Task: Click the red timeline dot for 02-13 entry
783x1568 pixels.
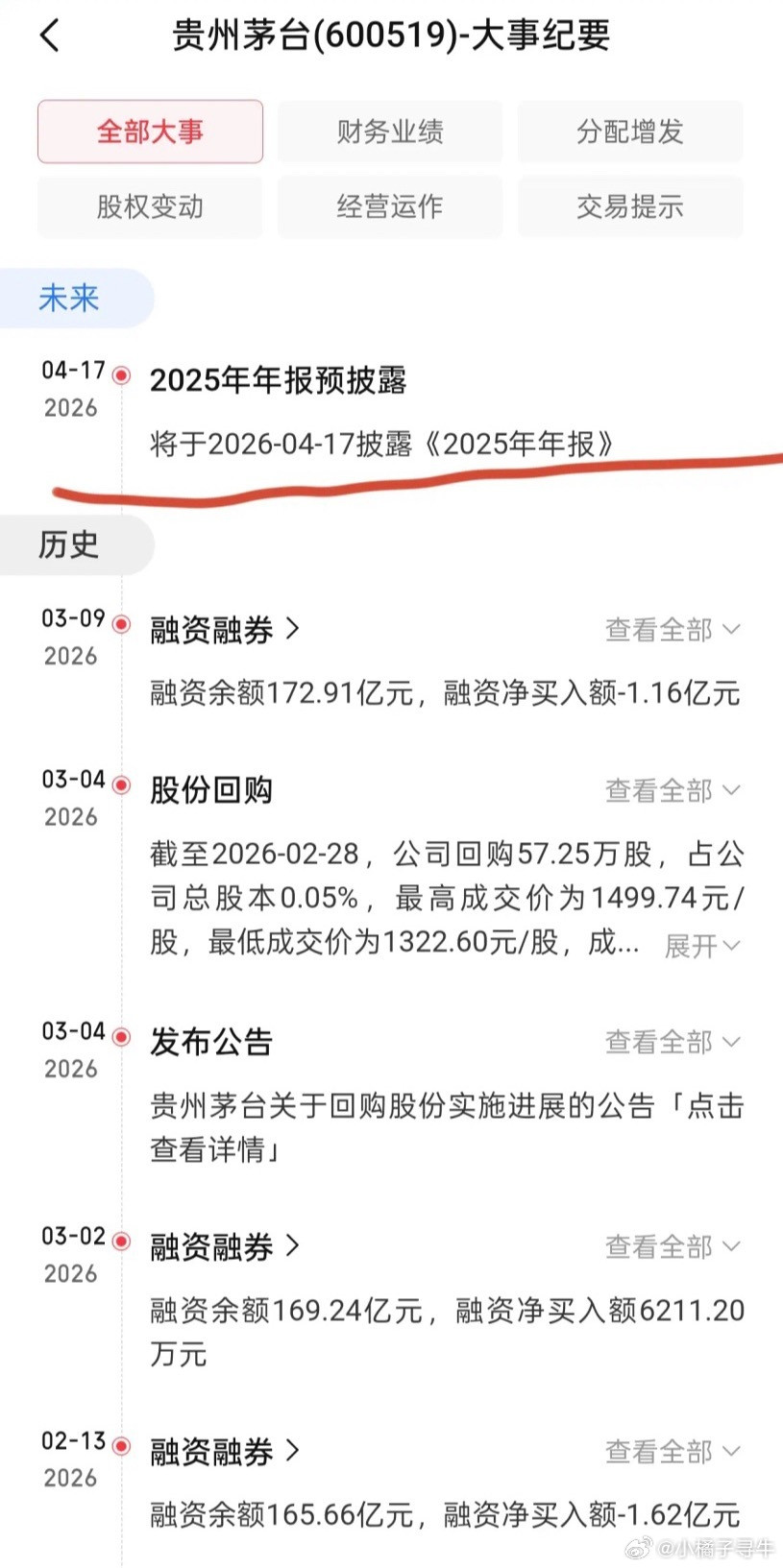Action: click(x=121, y=1446)
